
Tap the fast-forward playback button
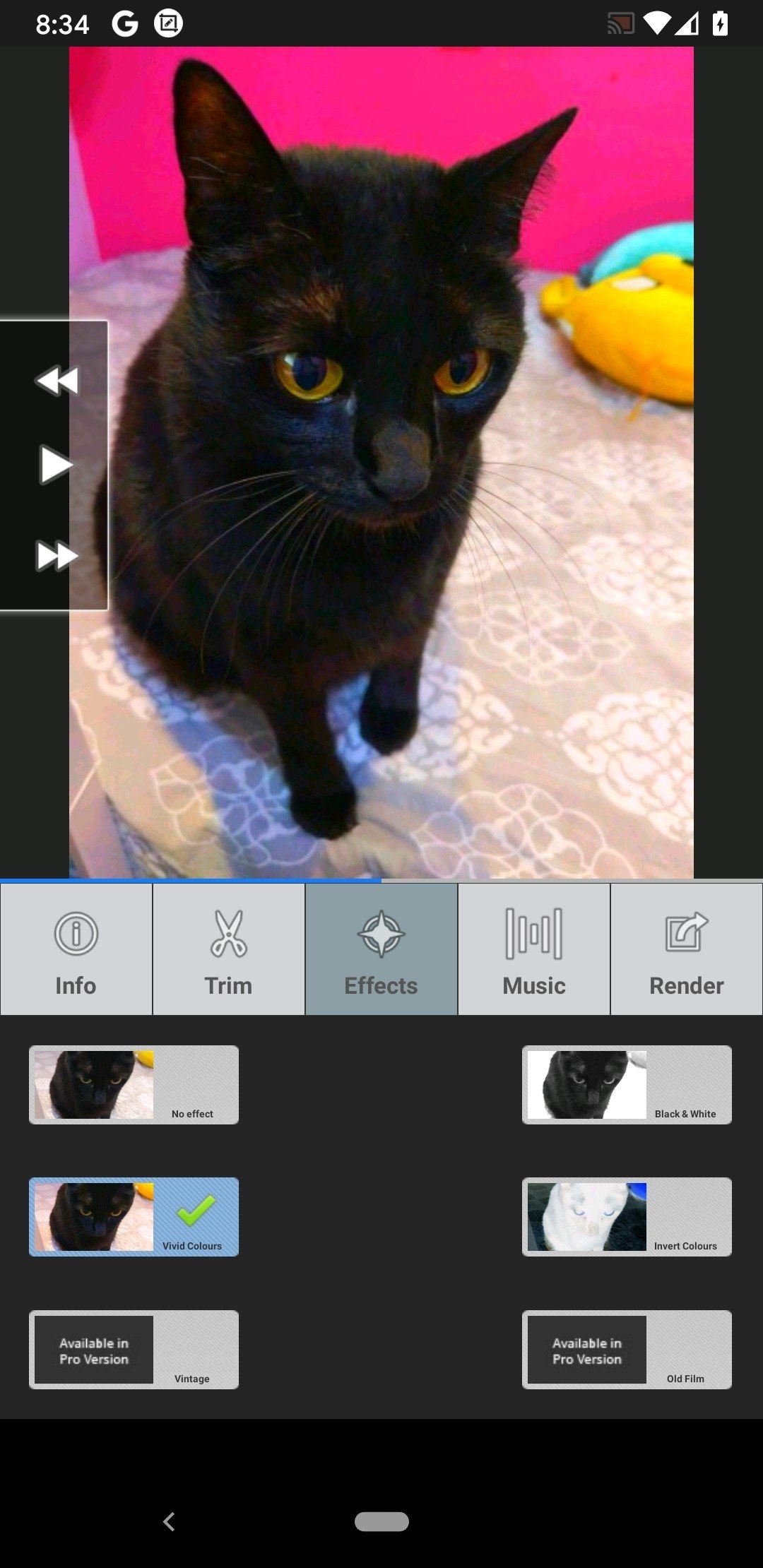57,556
